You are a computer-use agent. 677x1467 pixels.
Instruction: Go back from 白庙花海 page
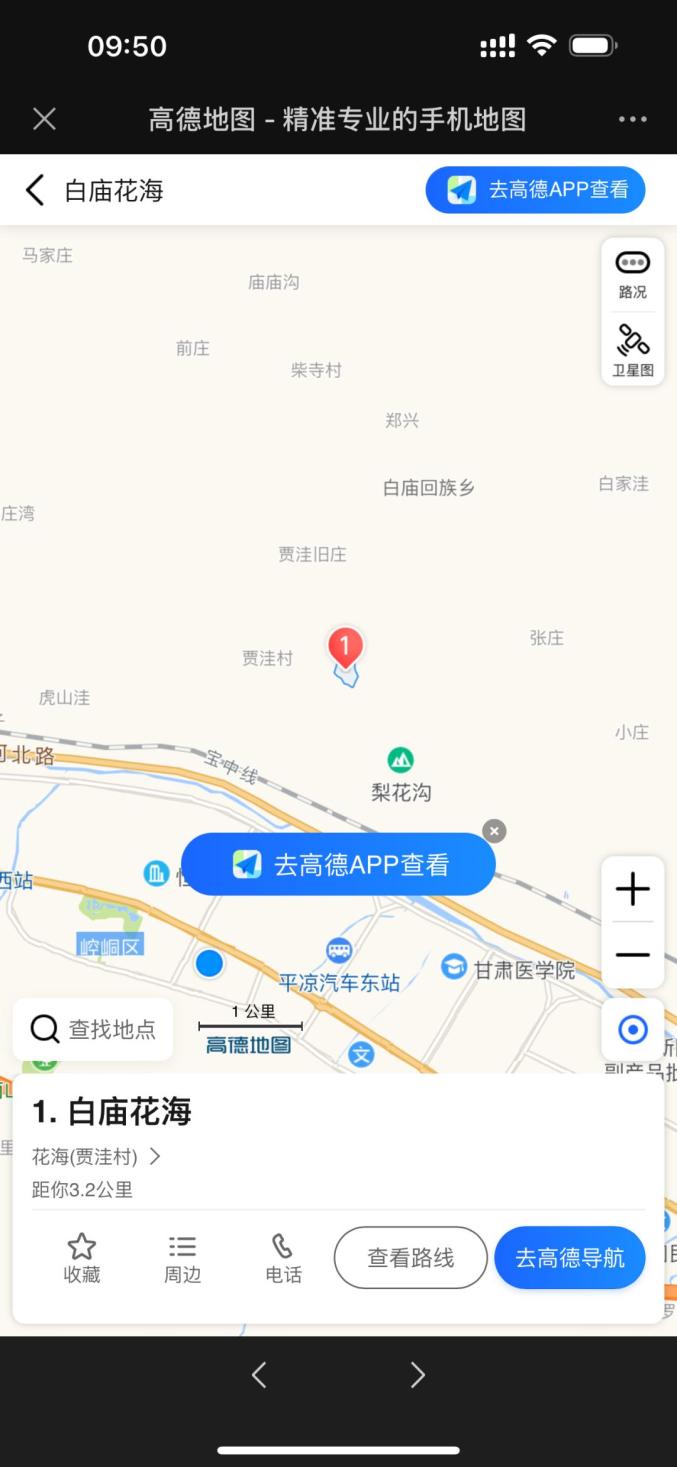35,190
